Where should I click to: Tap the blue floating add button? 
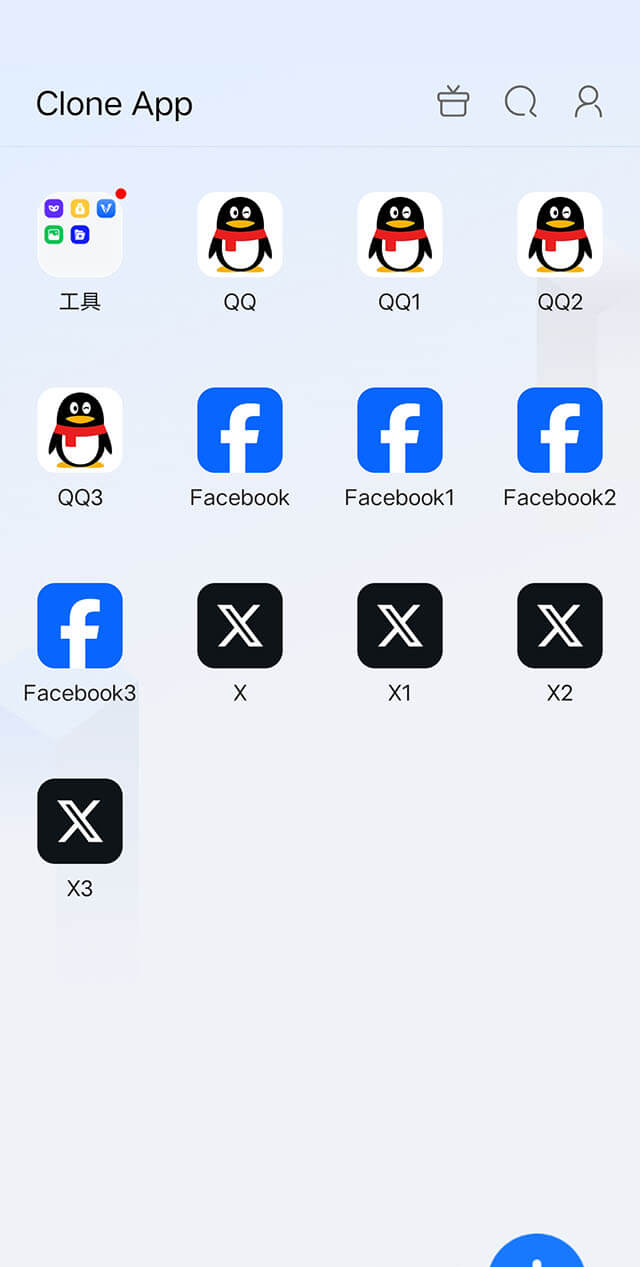pos(538,1253)
